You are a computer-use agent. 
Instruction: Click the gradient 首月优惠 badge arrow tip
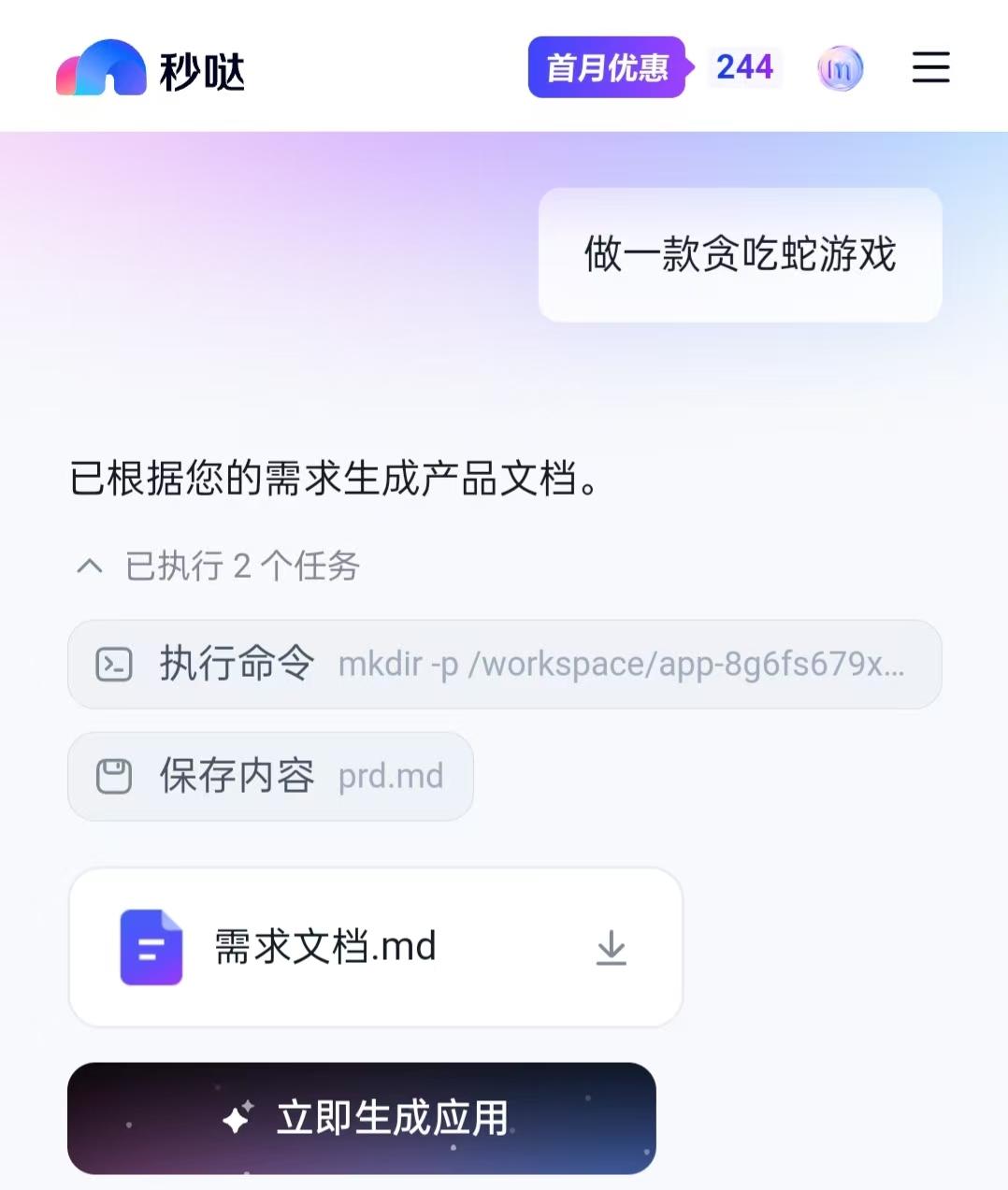689,66
